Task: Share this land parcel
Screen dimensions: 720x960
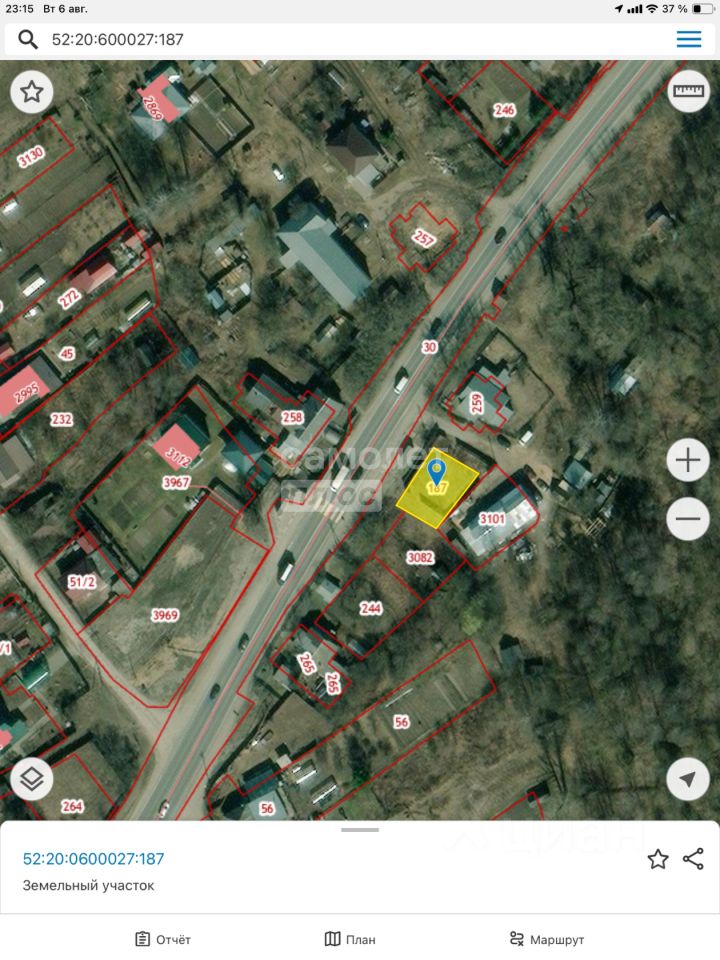Action: [693, 859]
